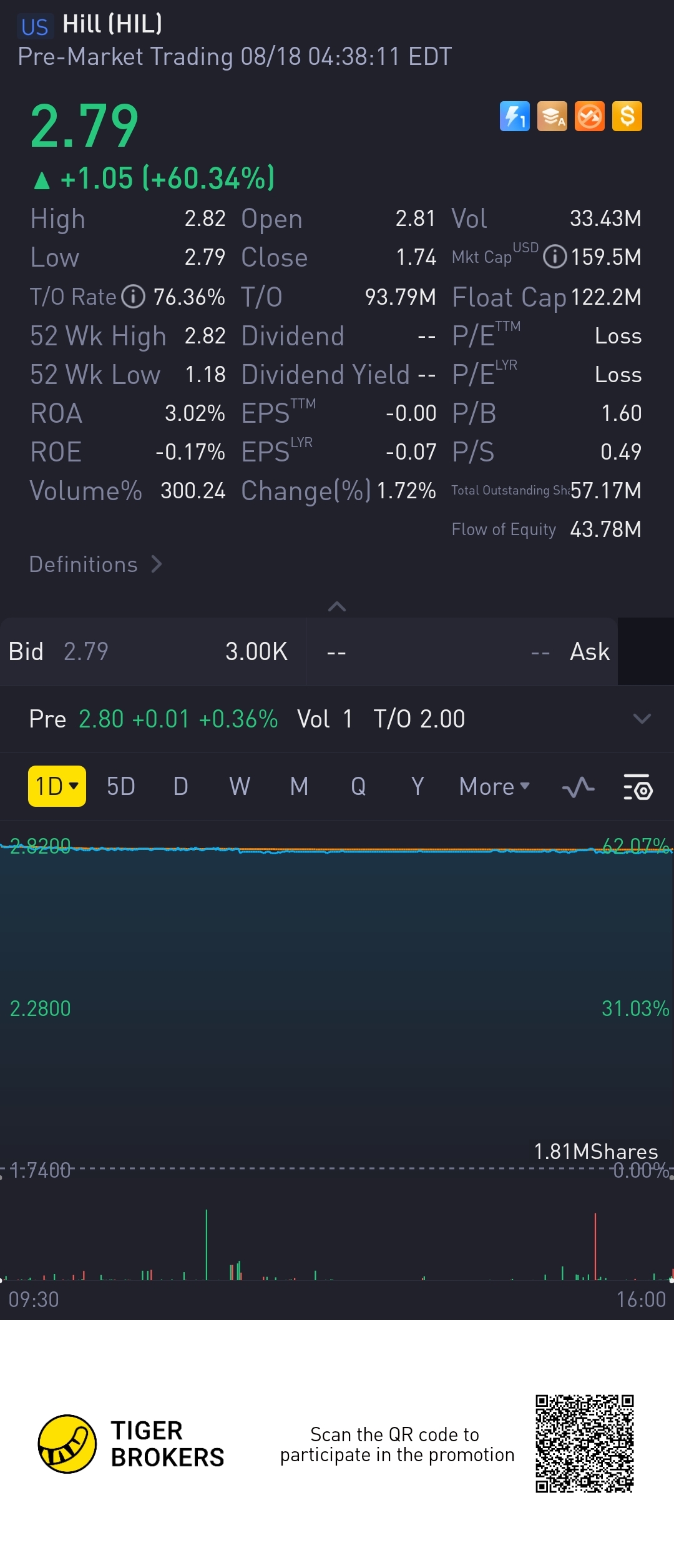Tap the yellow dollar sign icon

(x=627, y=116)
